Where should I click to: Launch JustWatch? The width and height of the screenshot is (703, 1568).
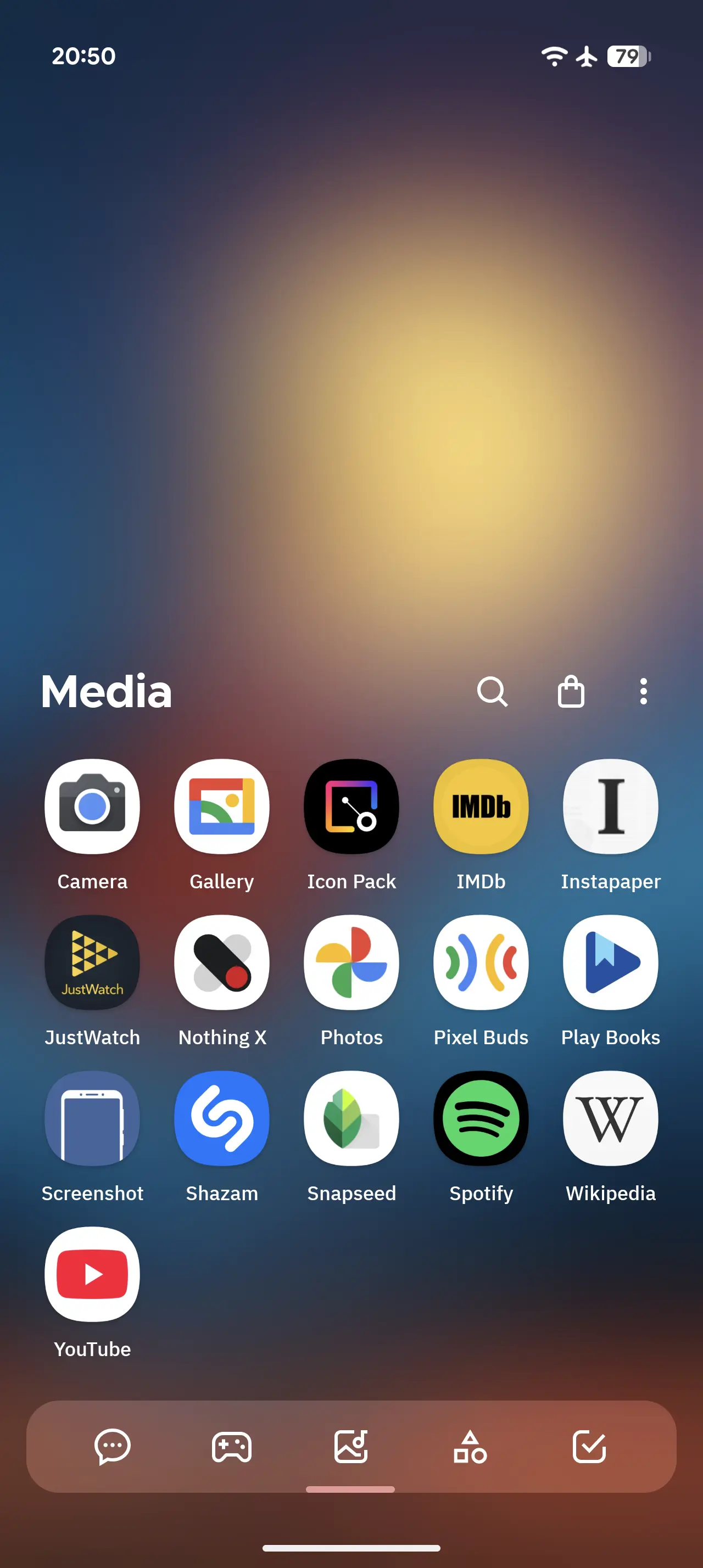coord(92,962)
